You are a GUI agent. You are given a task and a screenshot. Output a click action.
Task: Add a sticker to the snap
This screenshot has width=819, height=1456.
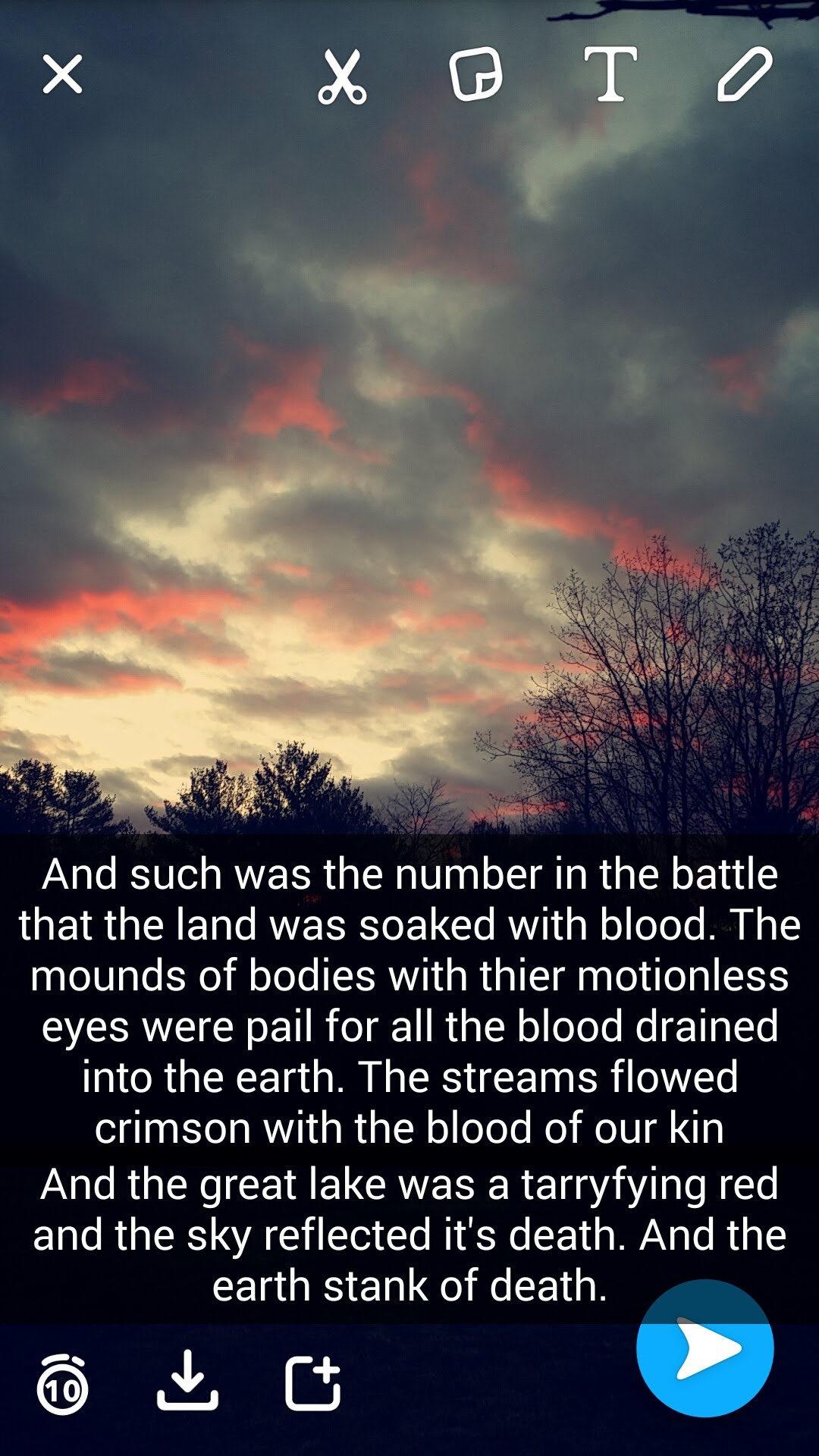[x=475, y=74]
